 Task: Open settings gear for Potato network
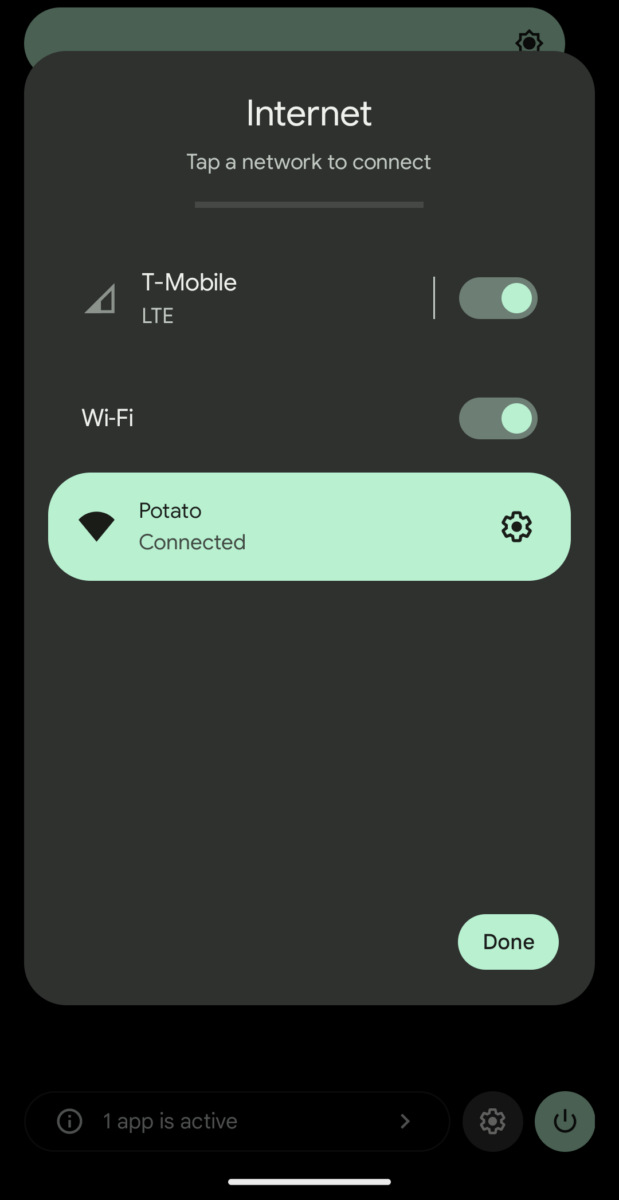click(516, 526)
